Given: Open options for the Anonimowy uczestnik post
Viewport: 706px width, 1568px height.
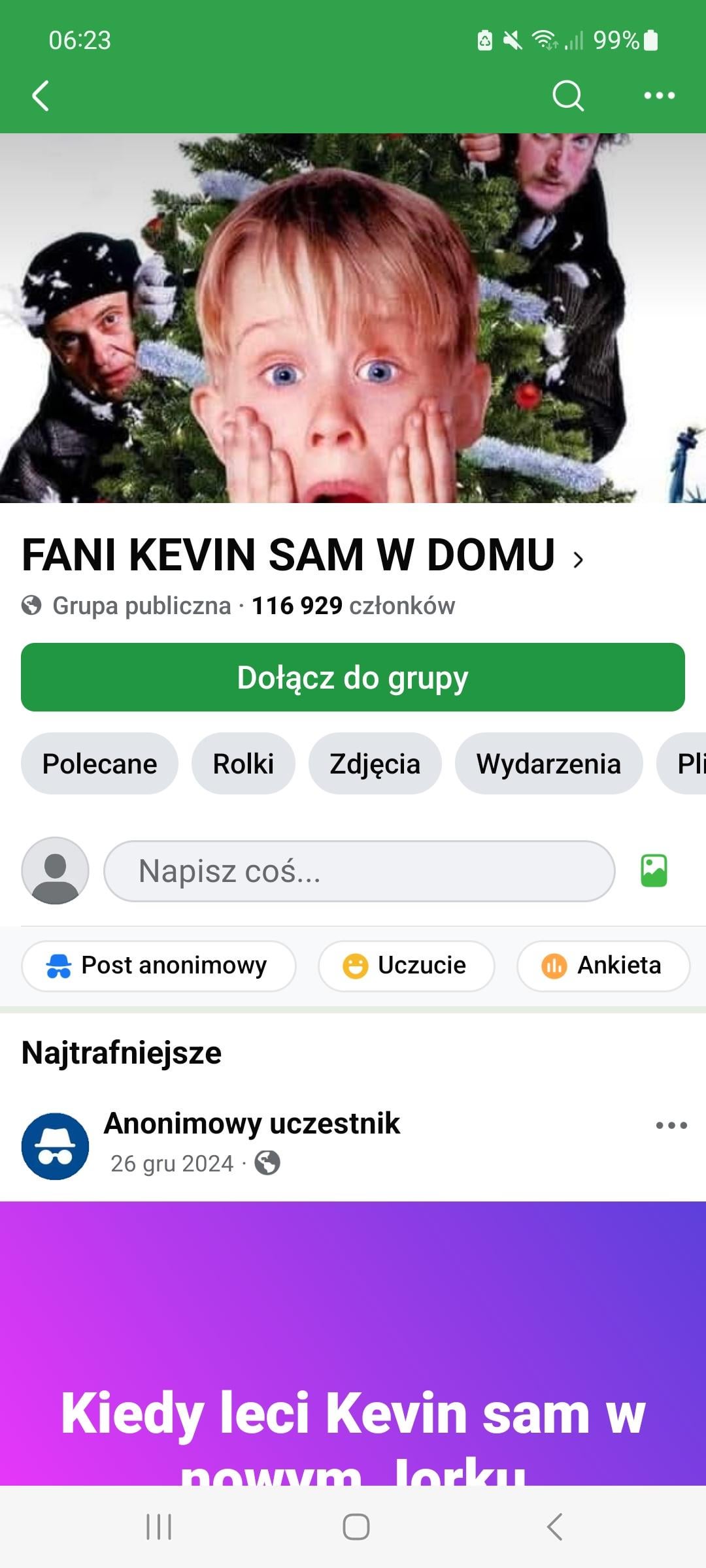Looking at the screenshot, I should coord(671,1125).
